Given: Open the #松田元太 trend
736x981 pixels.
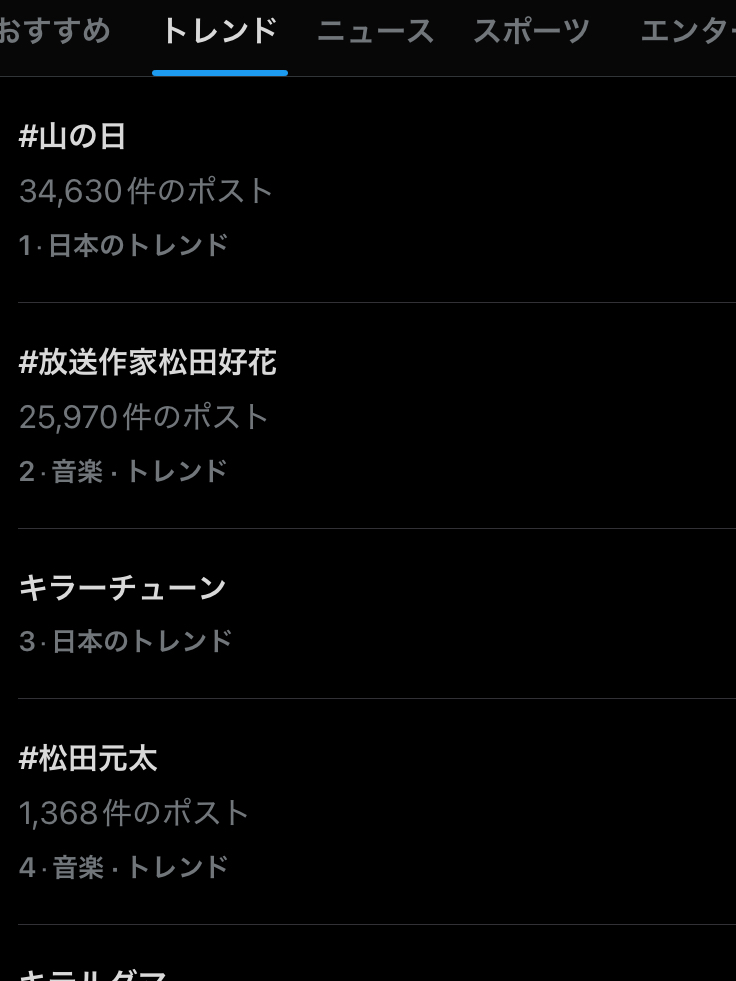Looking at the screenshot, I should pyautogui.click(x=88, y=759).
